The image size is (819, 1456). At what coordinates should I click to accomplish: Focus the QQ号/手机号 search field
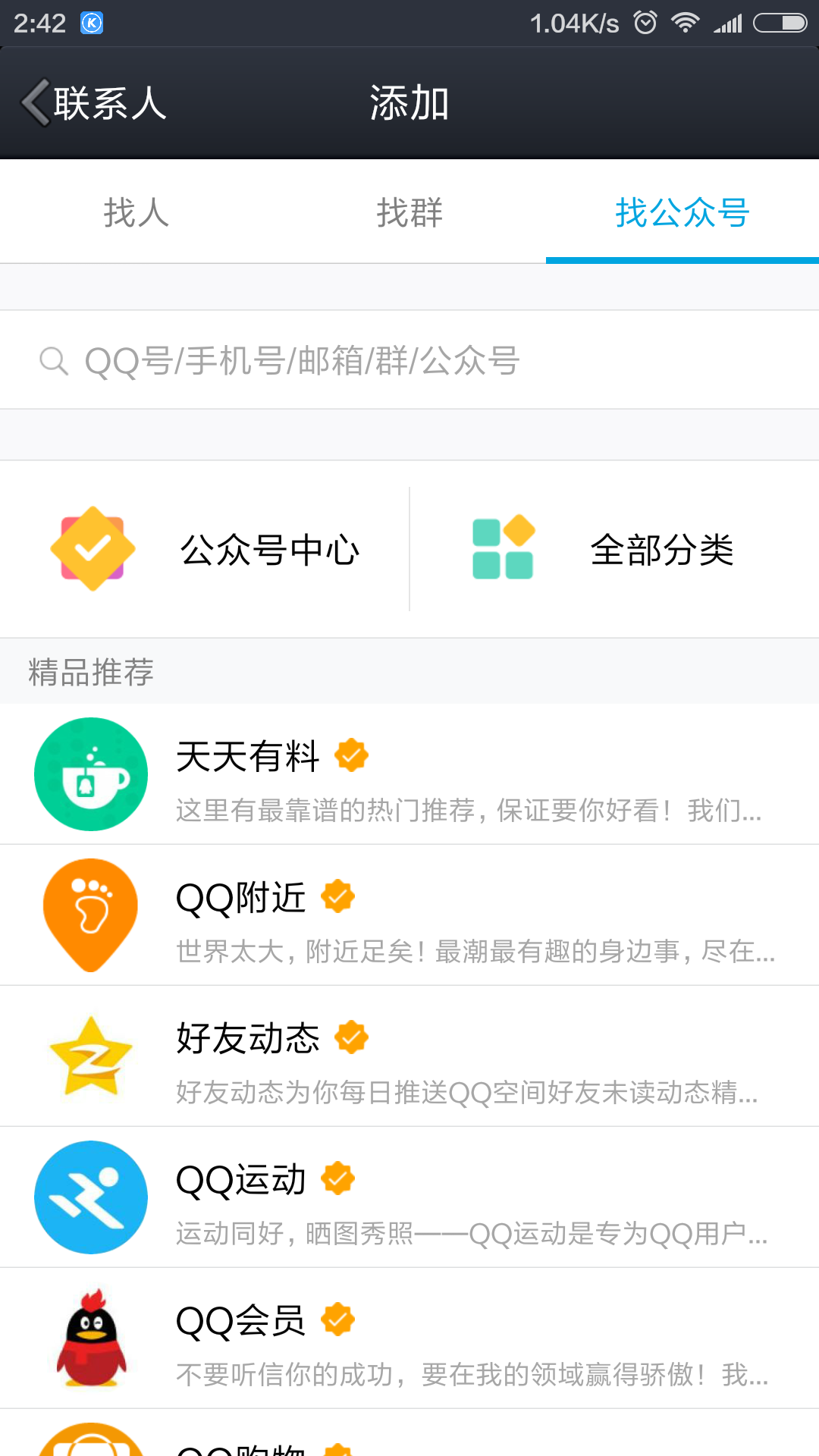[409, 361]
